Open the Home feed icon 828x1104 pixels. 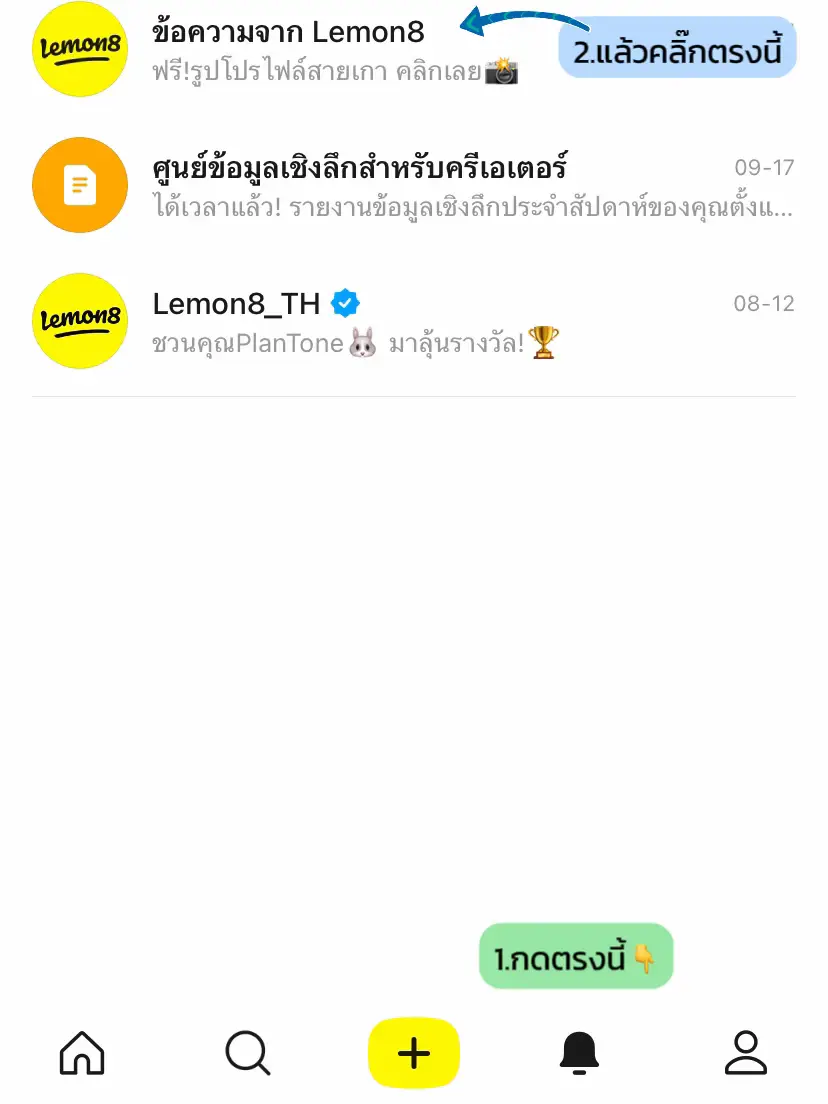81,1052
